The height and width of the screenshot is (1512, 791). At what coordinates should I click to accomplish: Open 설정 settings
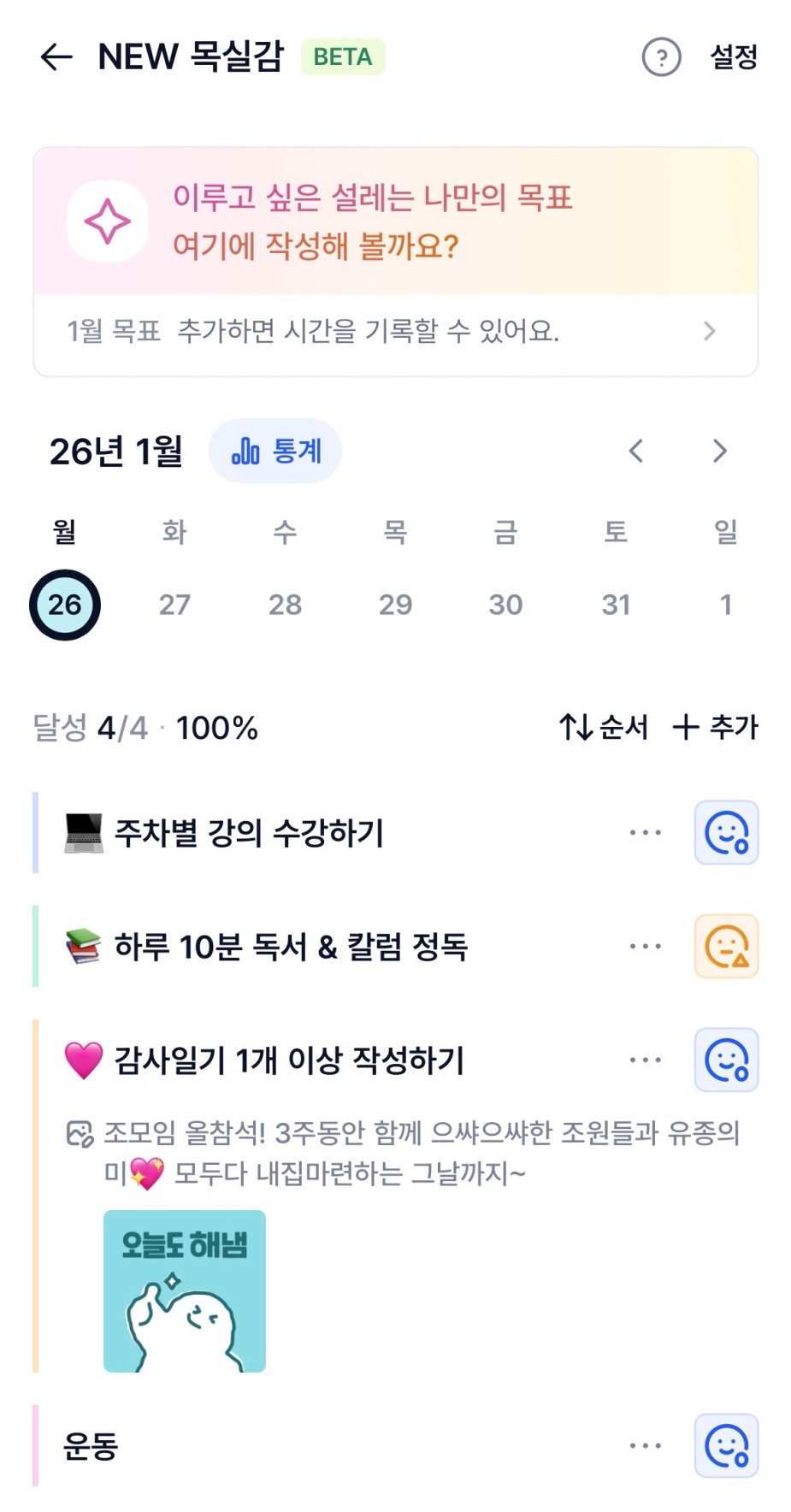tap(734, 57)
